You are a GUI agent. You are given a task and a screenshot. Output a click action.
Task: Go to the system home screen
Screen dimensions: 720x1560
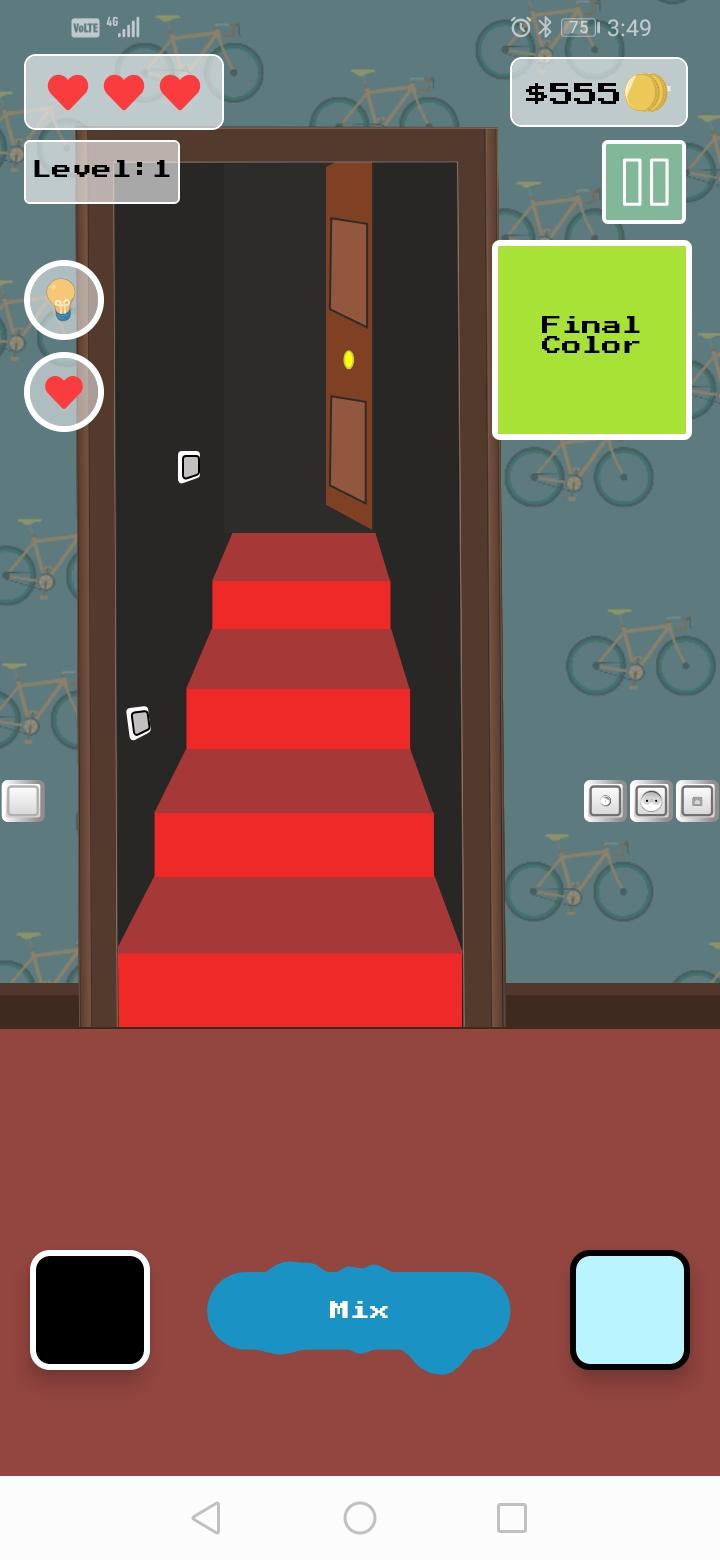click(360, 1518)
